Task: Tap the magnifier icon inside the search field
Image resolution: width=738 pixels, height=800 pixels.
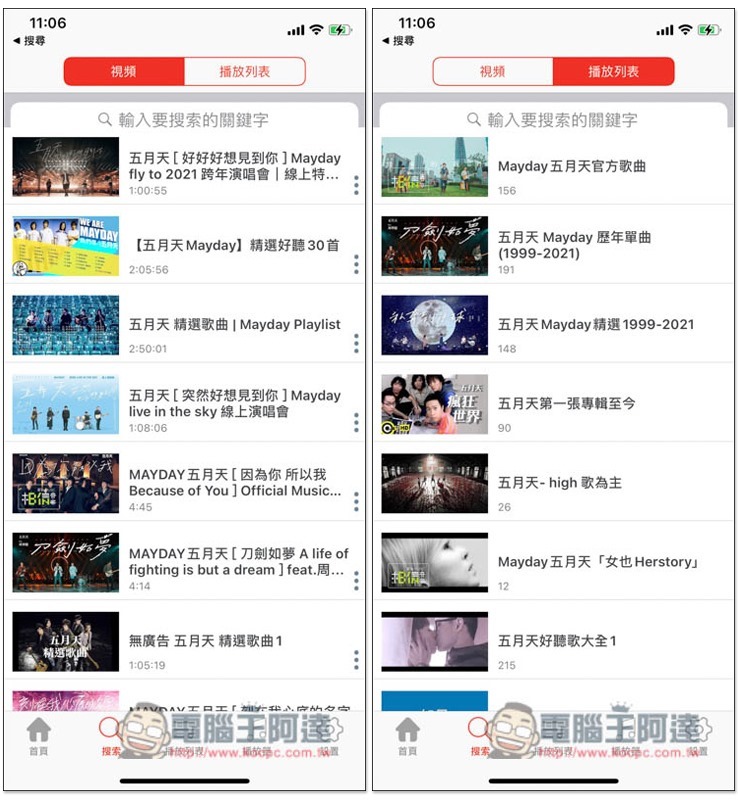Action: (104, 119)
